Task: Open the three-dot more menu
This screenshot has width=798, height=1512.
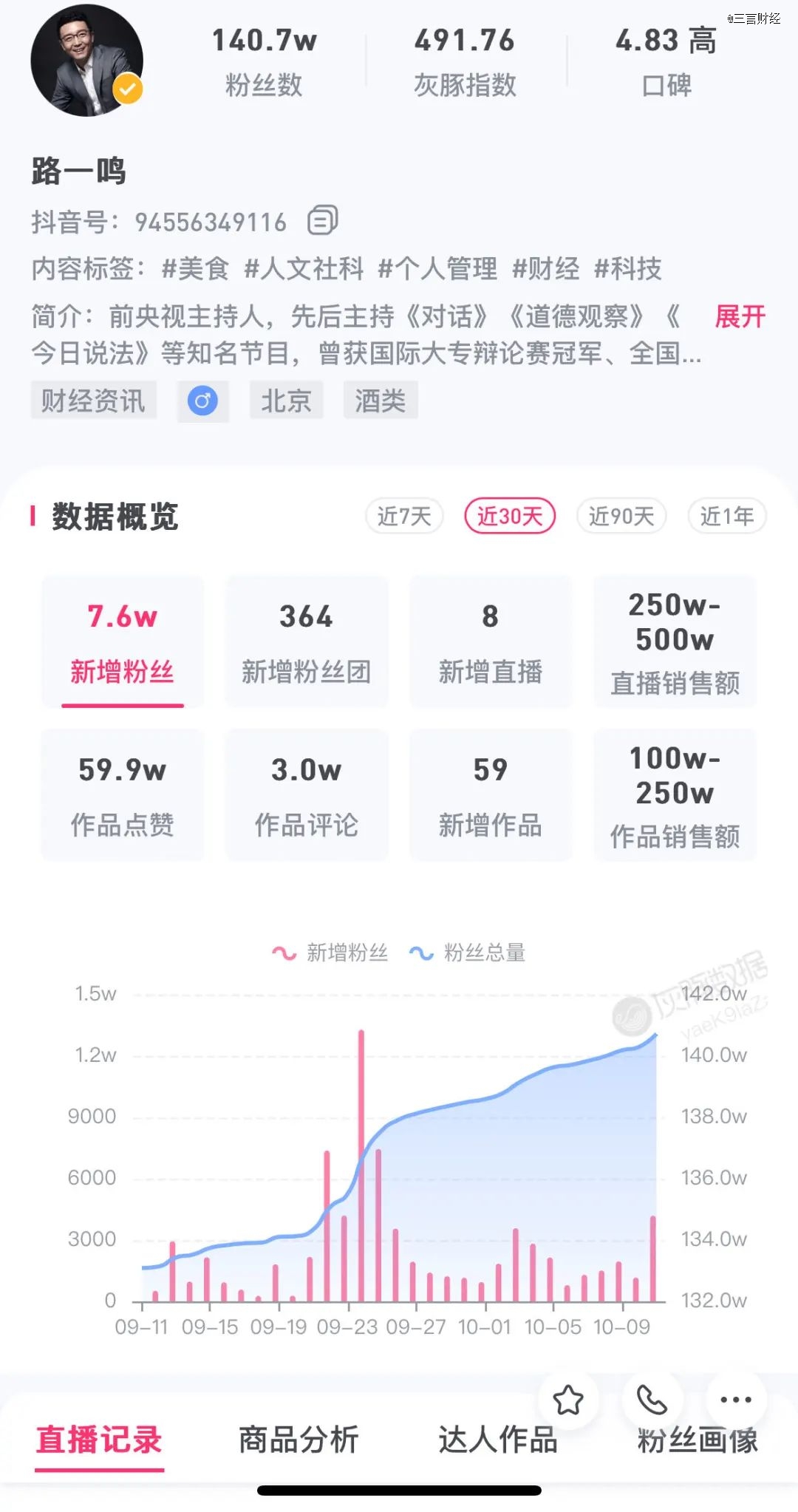Action: click(736, 1400)
